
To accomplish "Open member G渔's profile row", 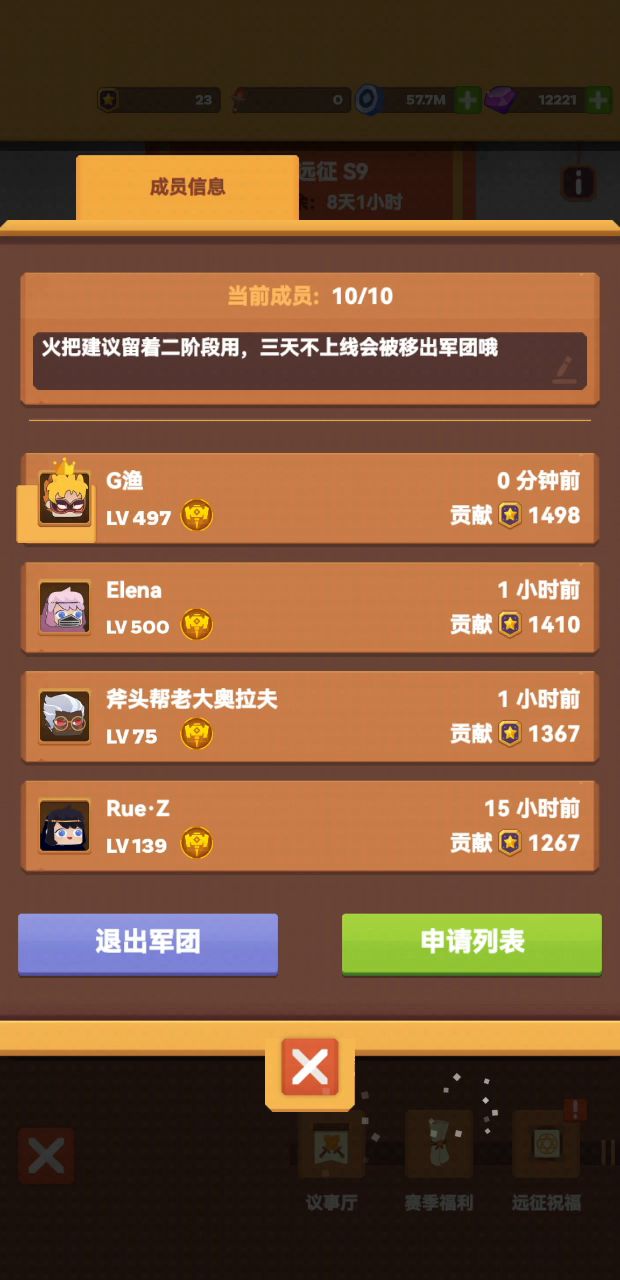I will 310,498.
